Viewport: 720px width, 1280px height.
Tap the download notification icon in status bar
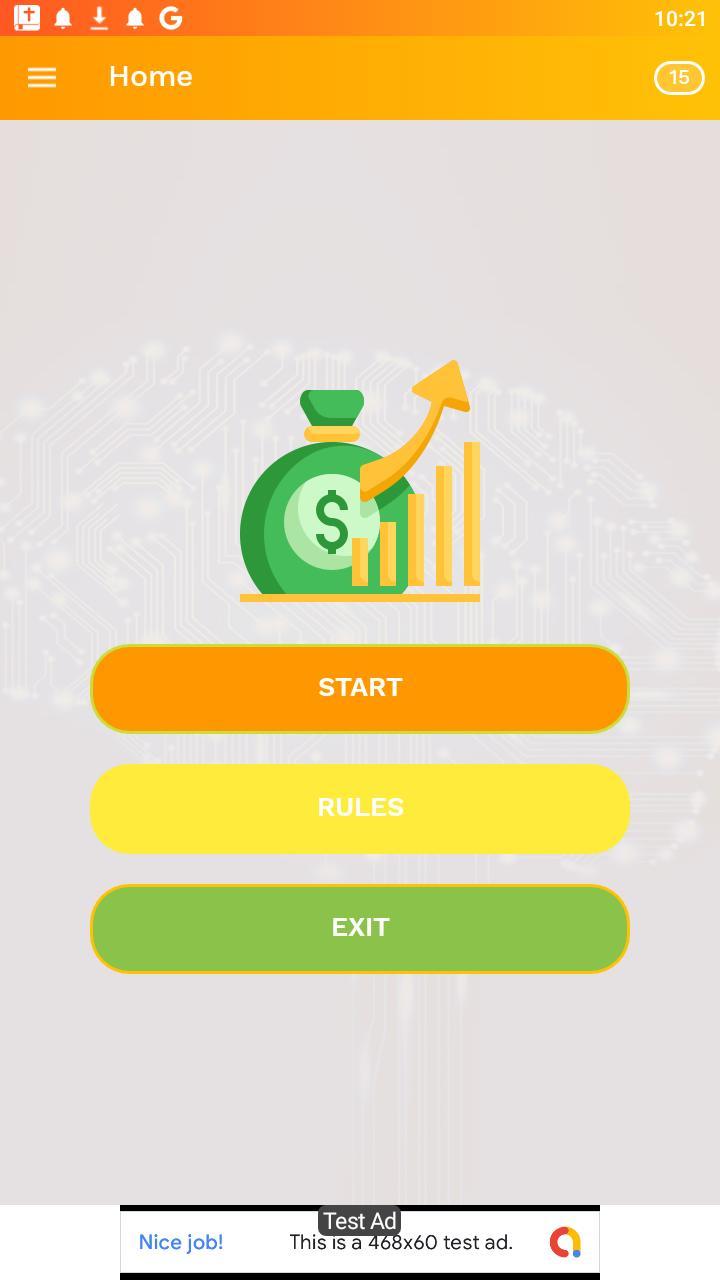(x=99, y=17)
